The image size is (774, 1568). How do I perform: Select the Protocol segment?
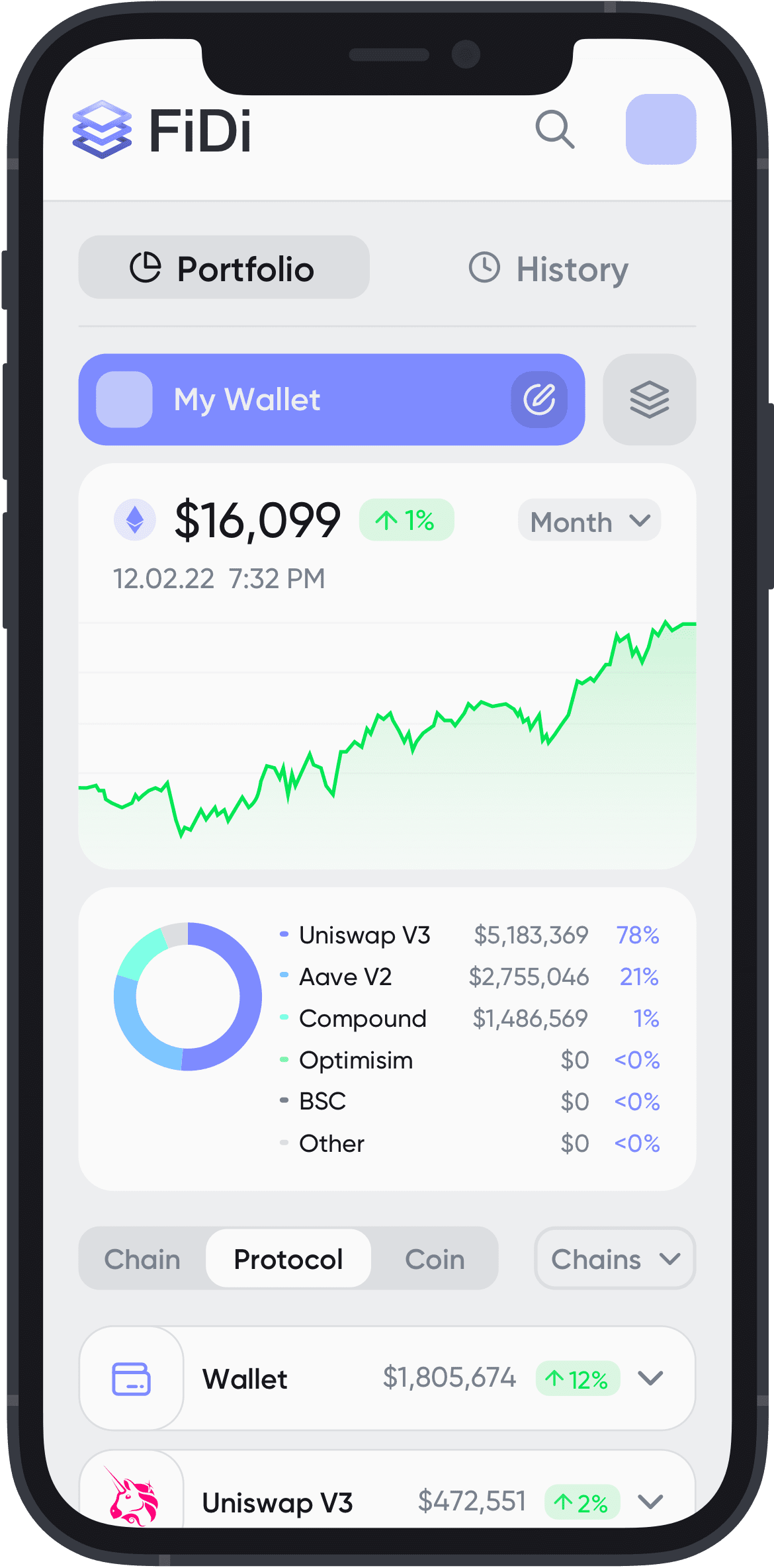click(x=288, y=1259)
